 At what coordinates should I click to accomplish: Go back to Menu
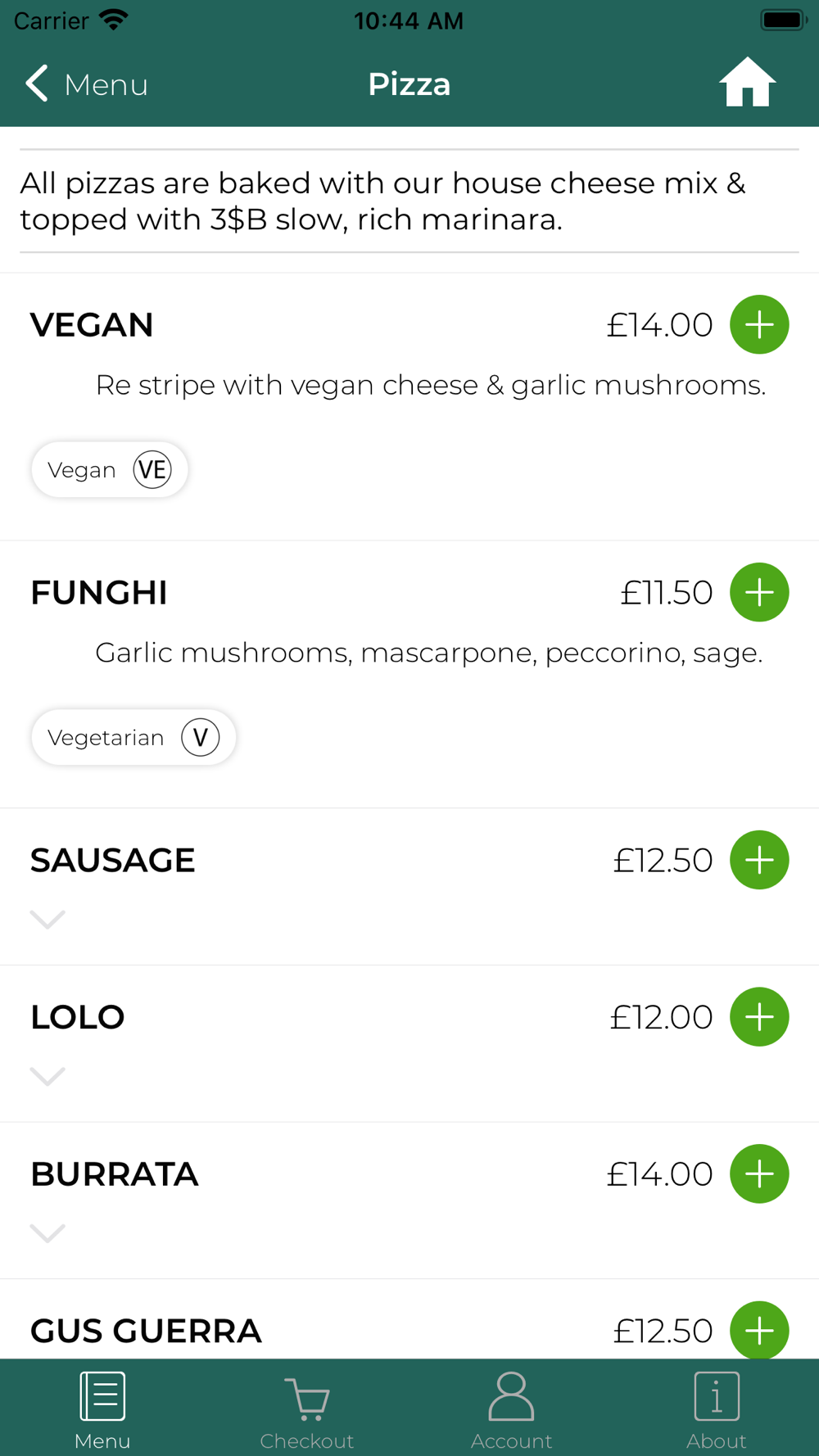click(86, 84)
